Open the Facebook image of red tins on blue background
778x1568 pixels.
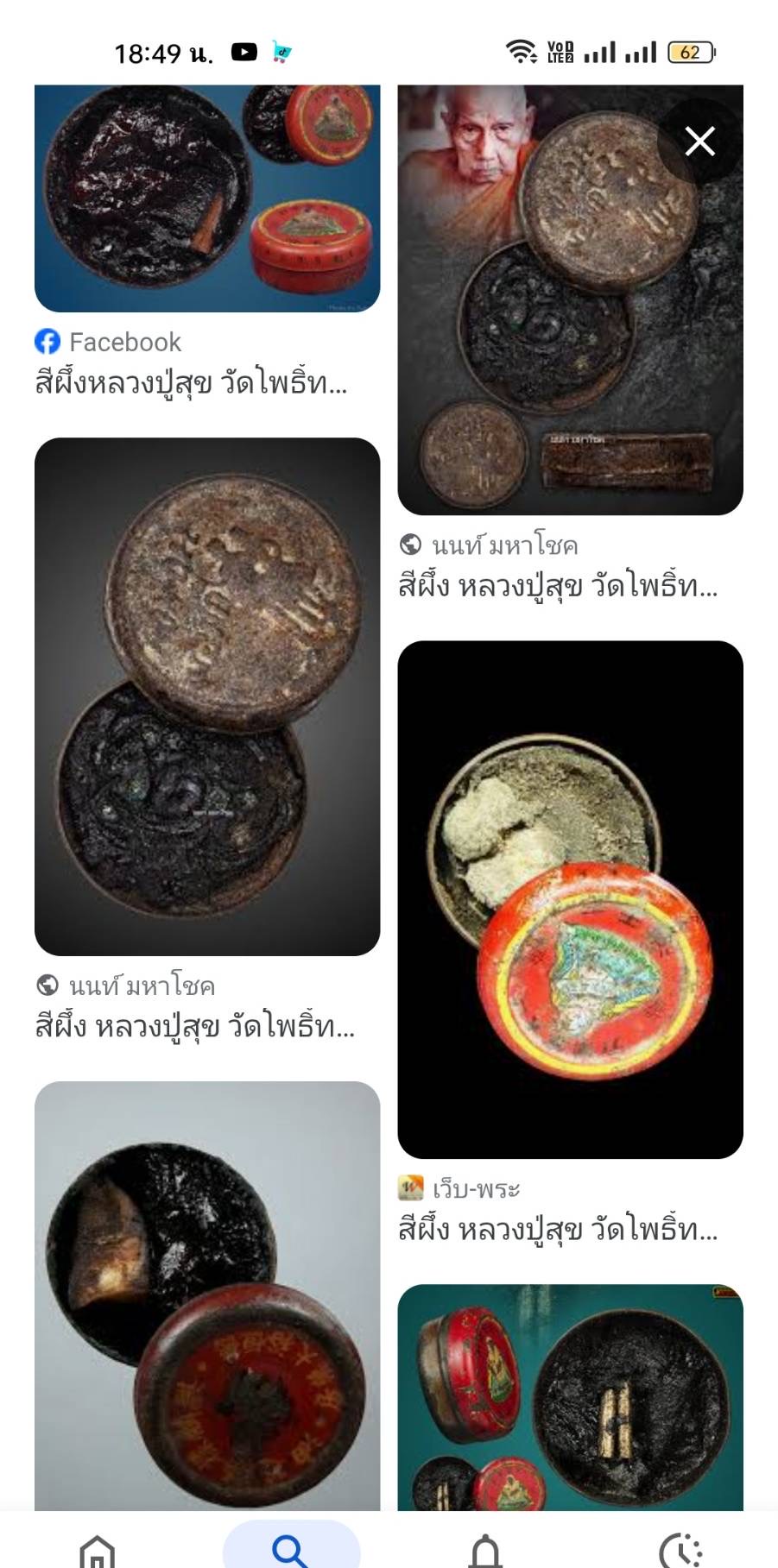coord(207,198)
